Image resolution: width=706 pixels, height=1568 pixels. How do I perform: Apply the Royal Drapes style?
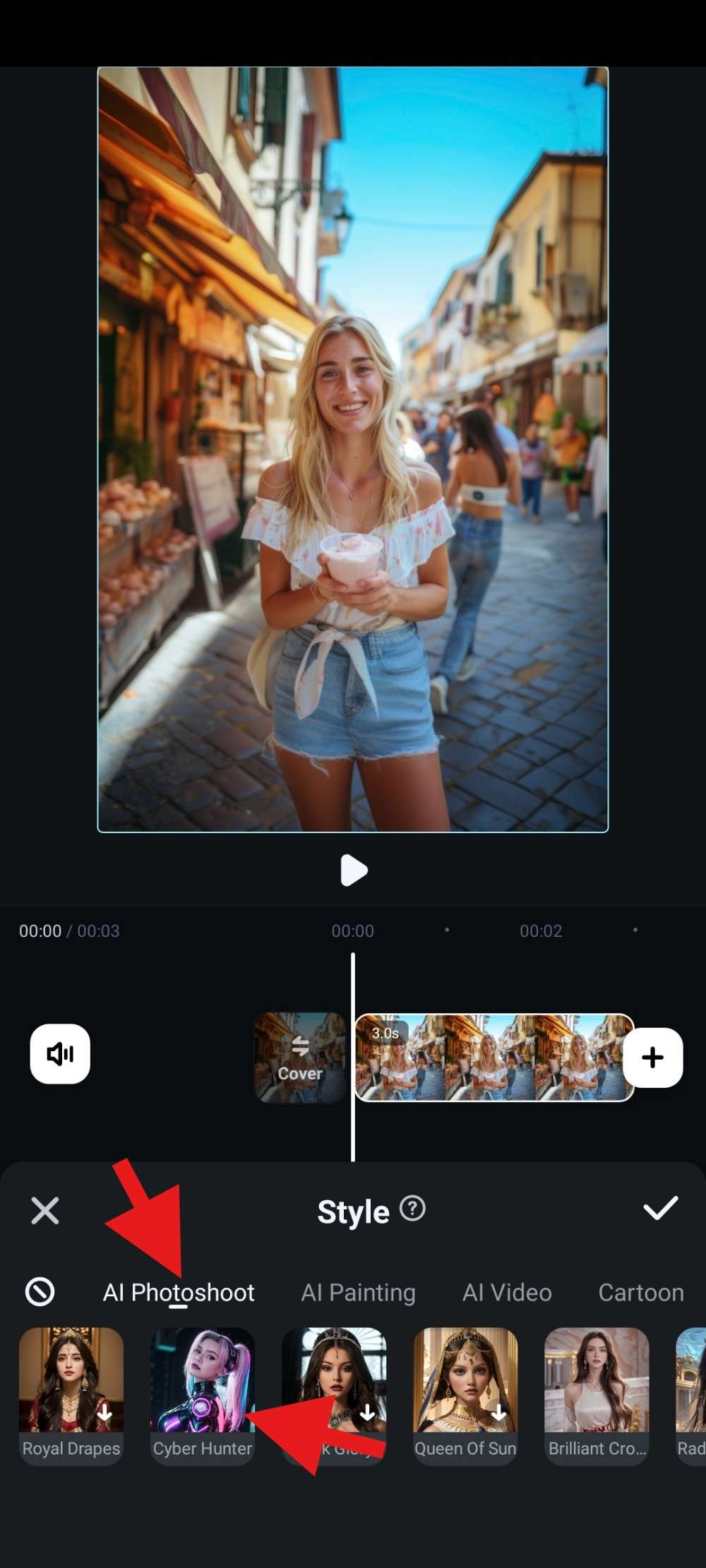71,1387
